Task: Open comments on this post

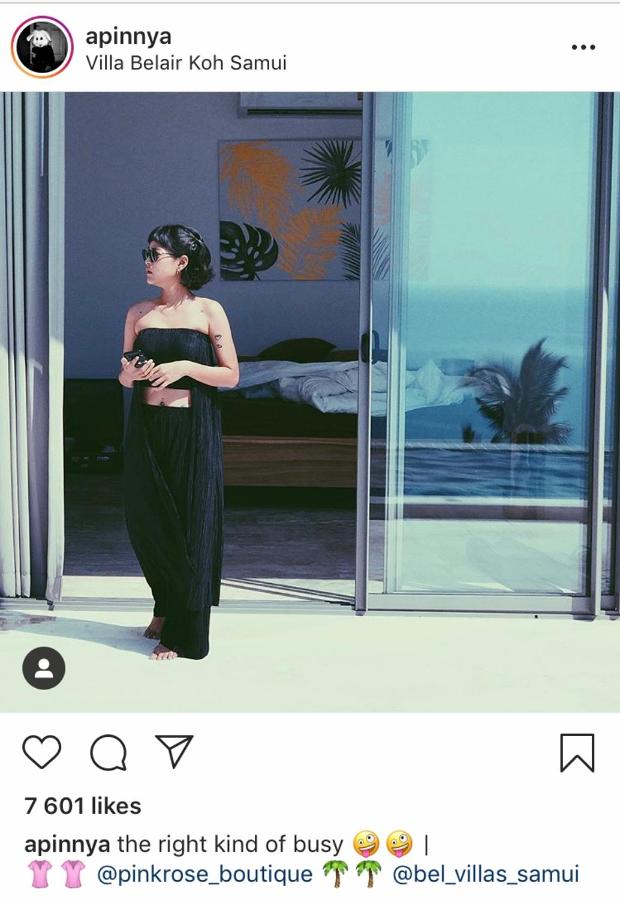Action: [x=108, y=752]
